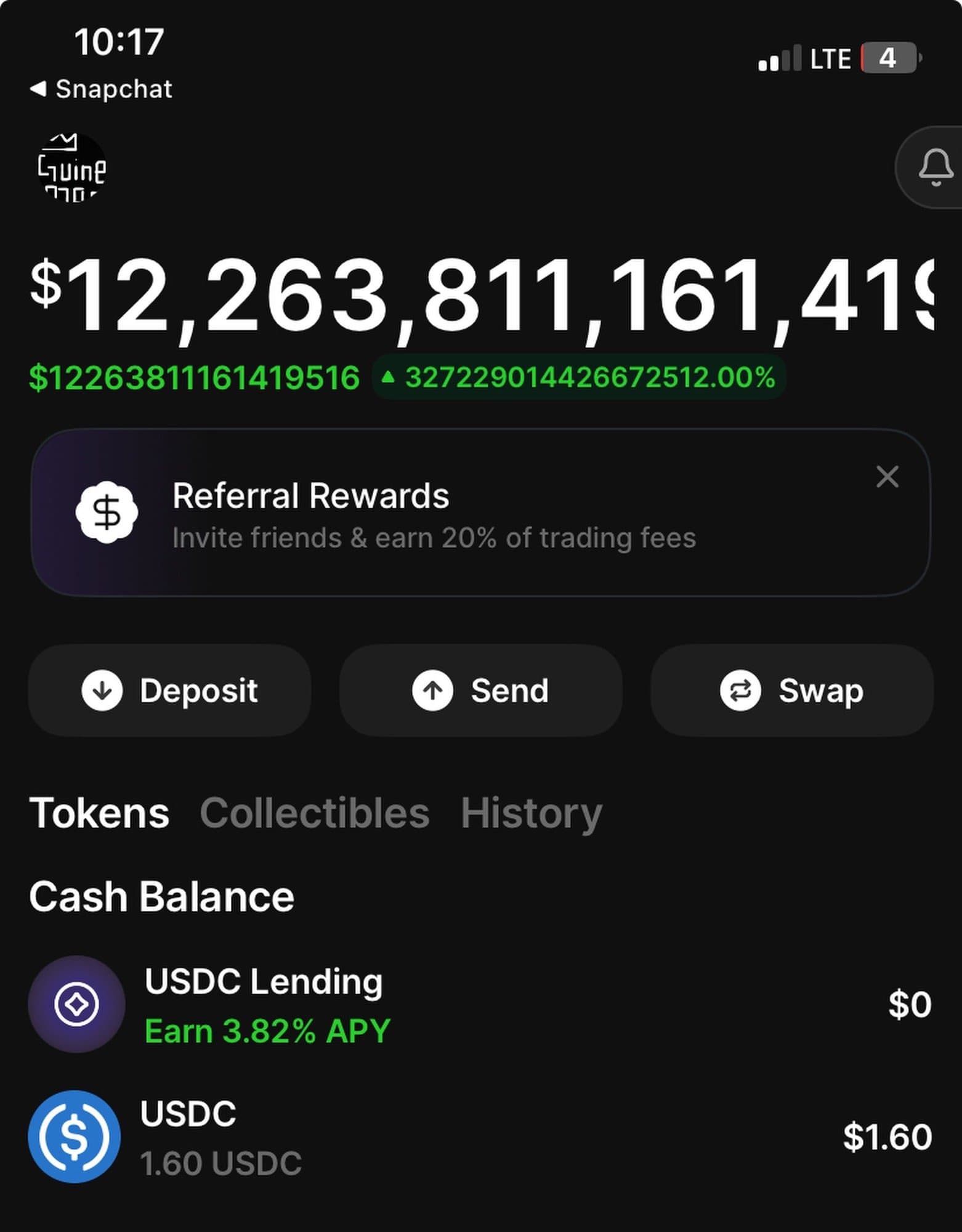This screenshot has width=962, height=1232.
Task: Open the notifications bell
Action: pyautogui.click(x=935, y=168)
